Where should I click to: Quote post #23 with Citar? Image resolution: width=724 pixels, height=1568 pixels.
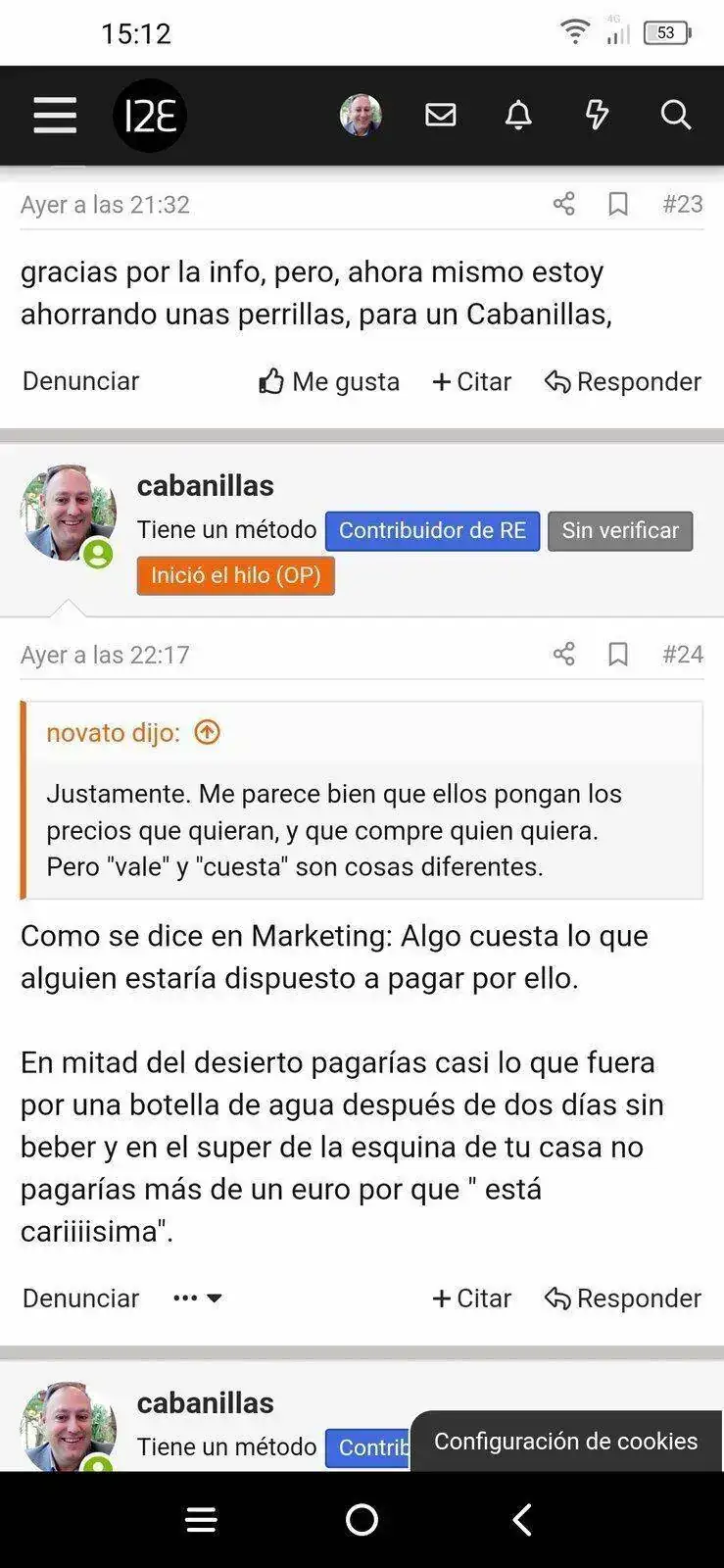(x=472, y=381)
